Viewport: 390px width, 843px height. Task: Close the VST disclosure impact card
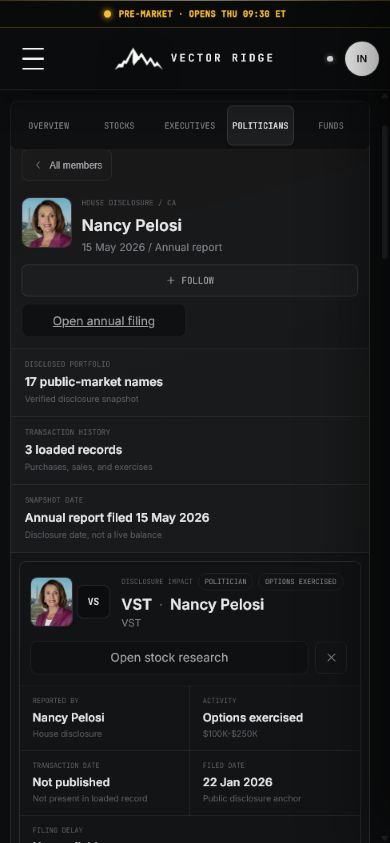click(x=331, y=658)
